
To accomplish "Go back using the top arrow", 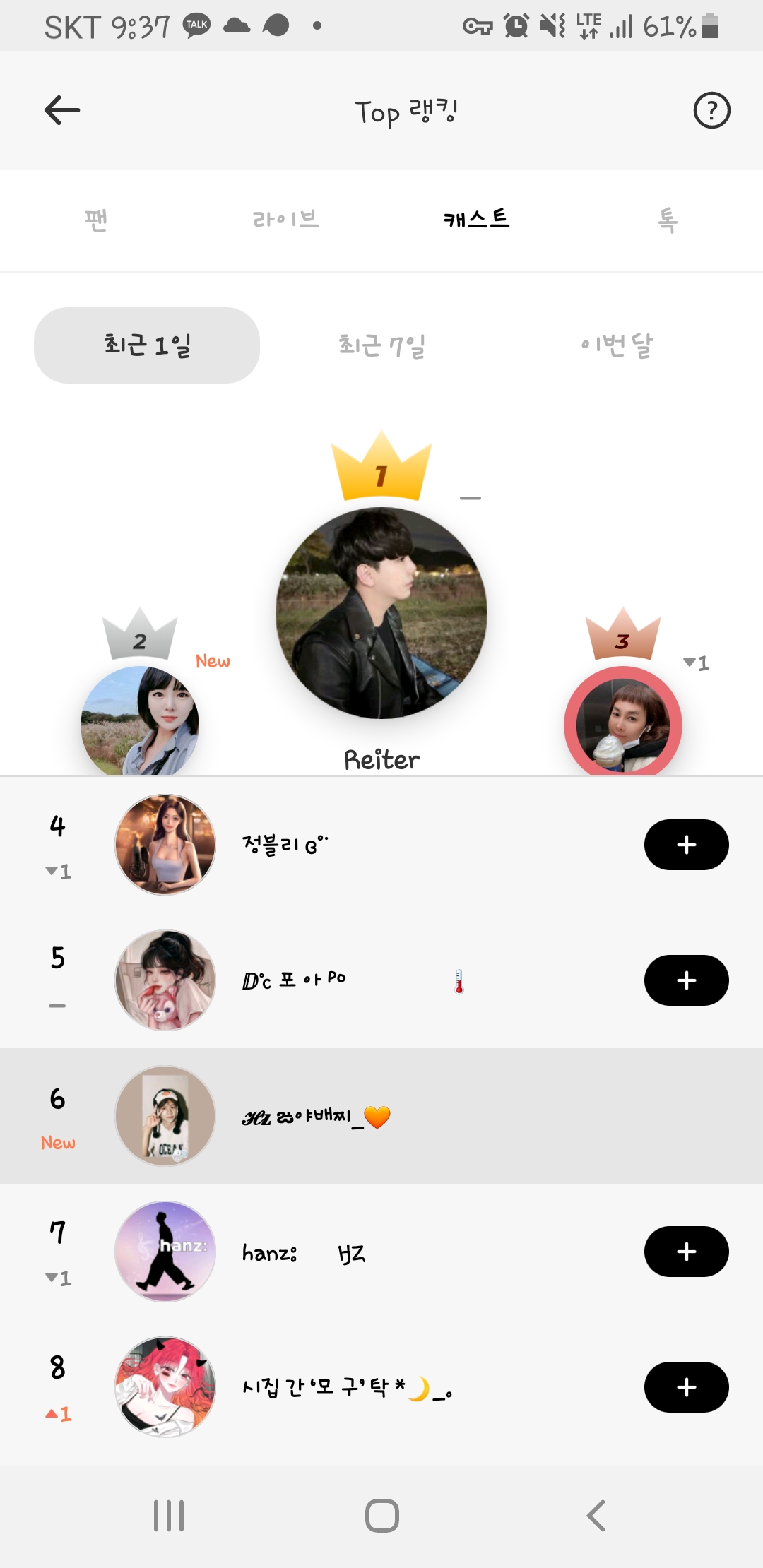I will click(62, 110).
